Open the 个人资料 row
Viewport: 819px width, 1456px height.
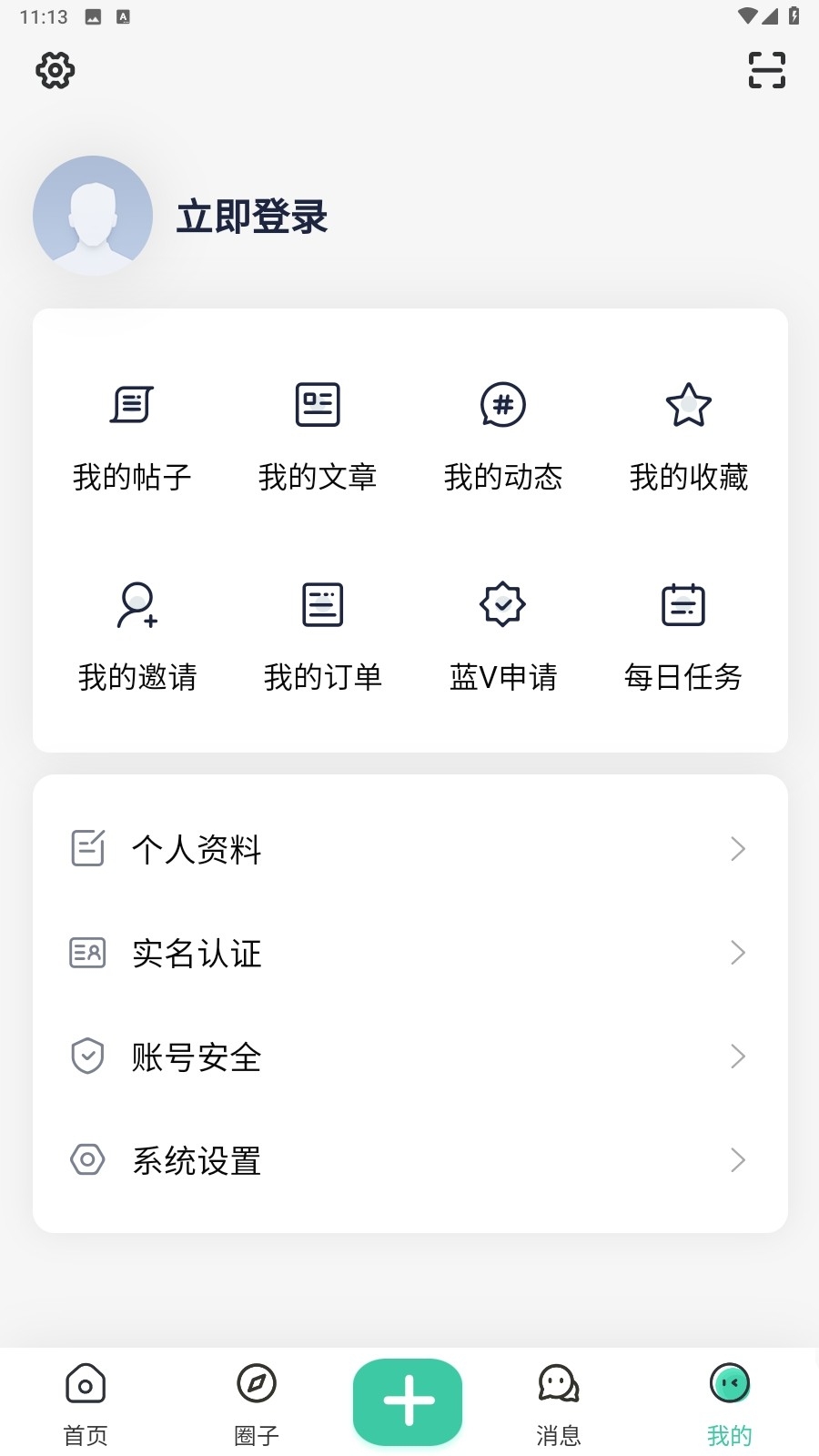click(409, 849)
